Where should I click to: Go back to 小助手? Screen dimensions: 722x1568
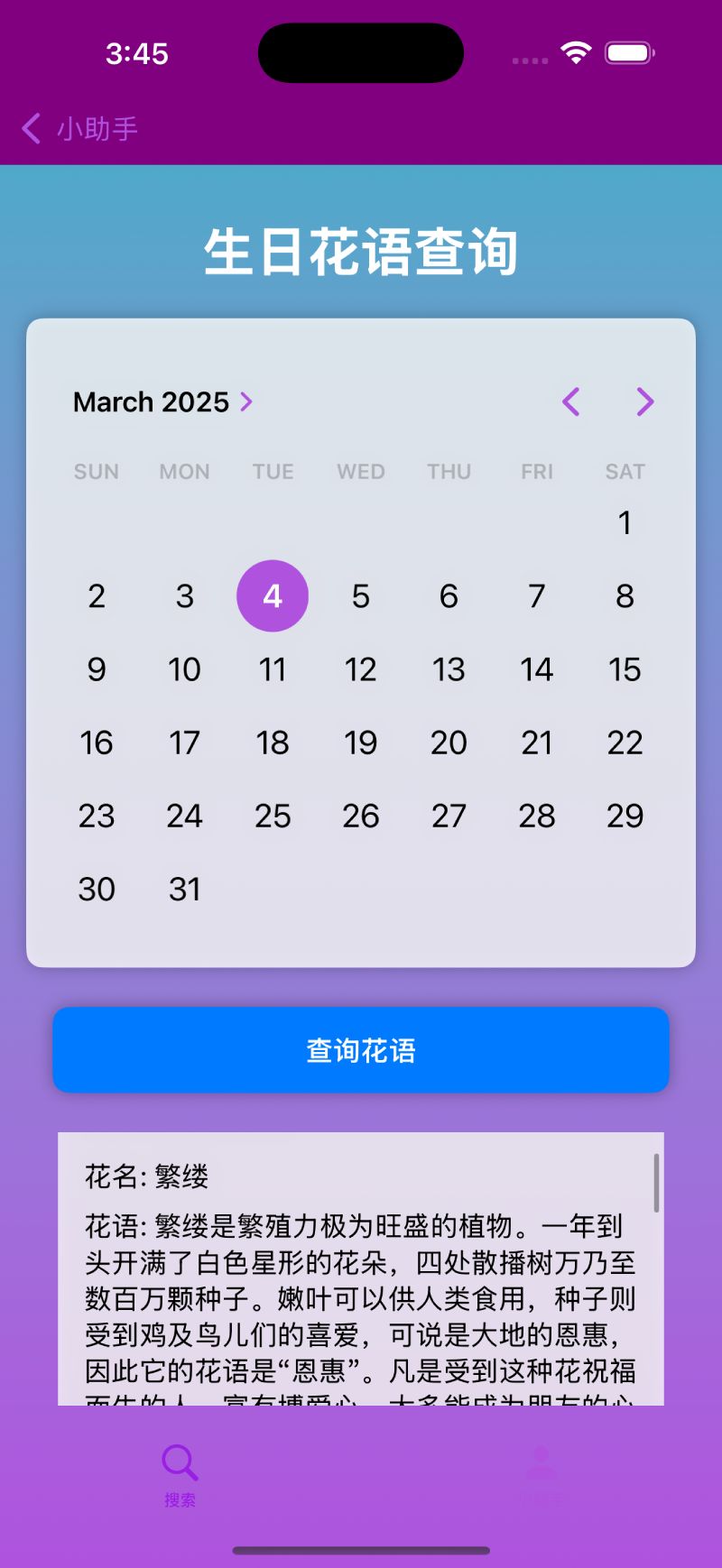pyautogui.click(x=79, y=129)
